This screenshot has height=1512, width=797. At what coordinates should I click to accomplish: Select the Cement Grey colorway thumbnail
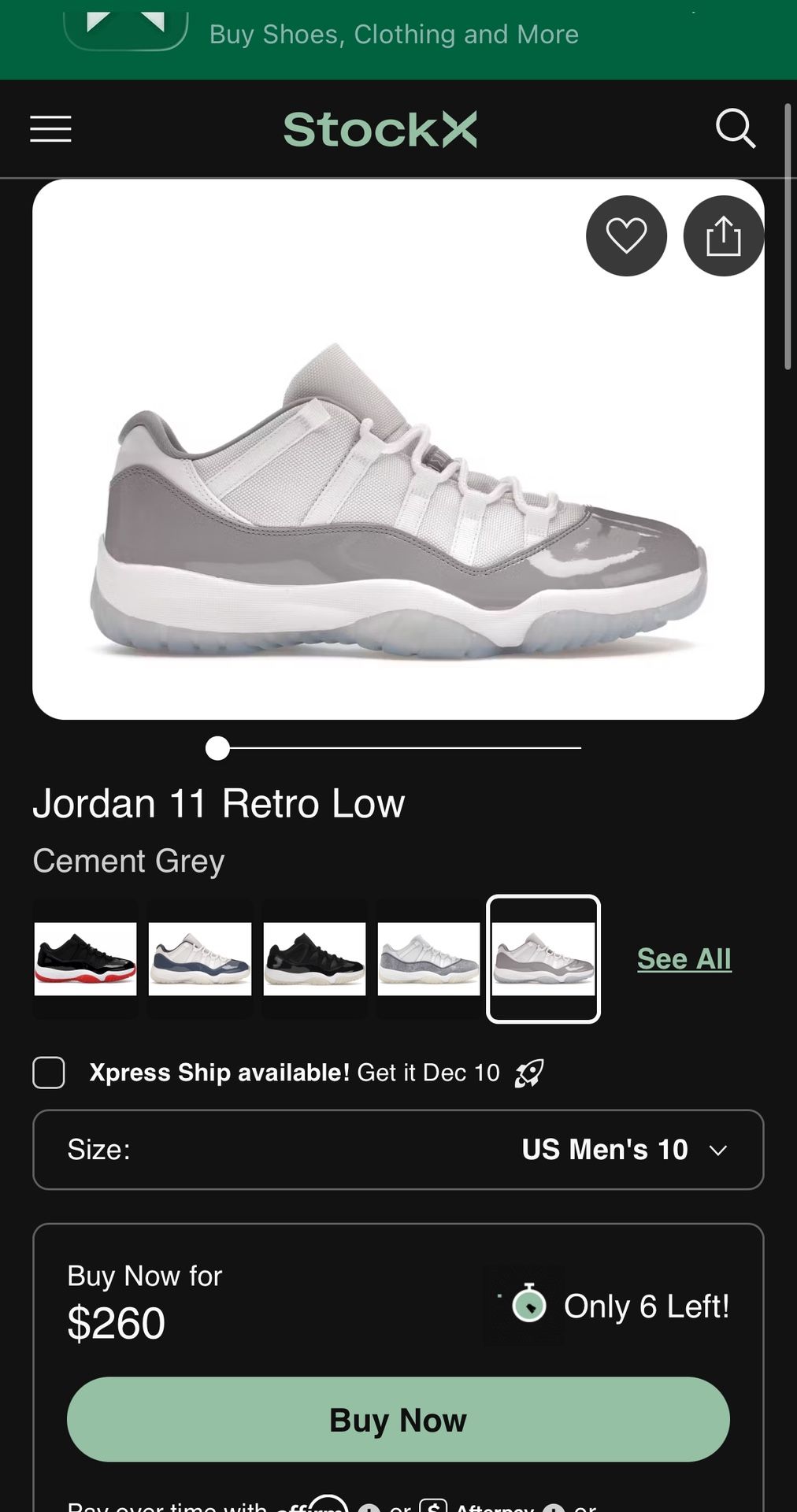click(543, 960)
